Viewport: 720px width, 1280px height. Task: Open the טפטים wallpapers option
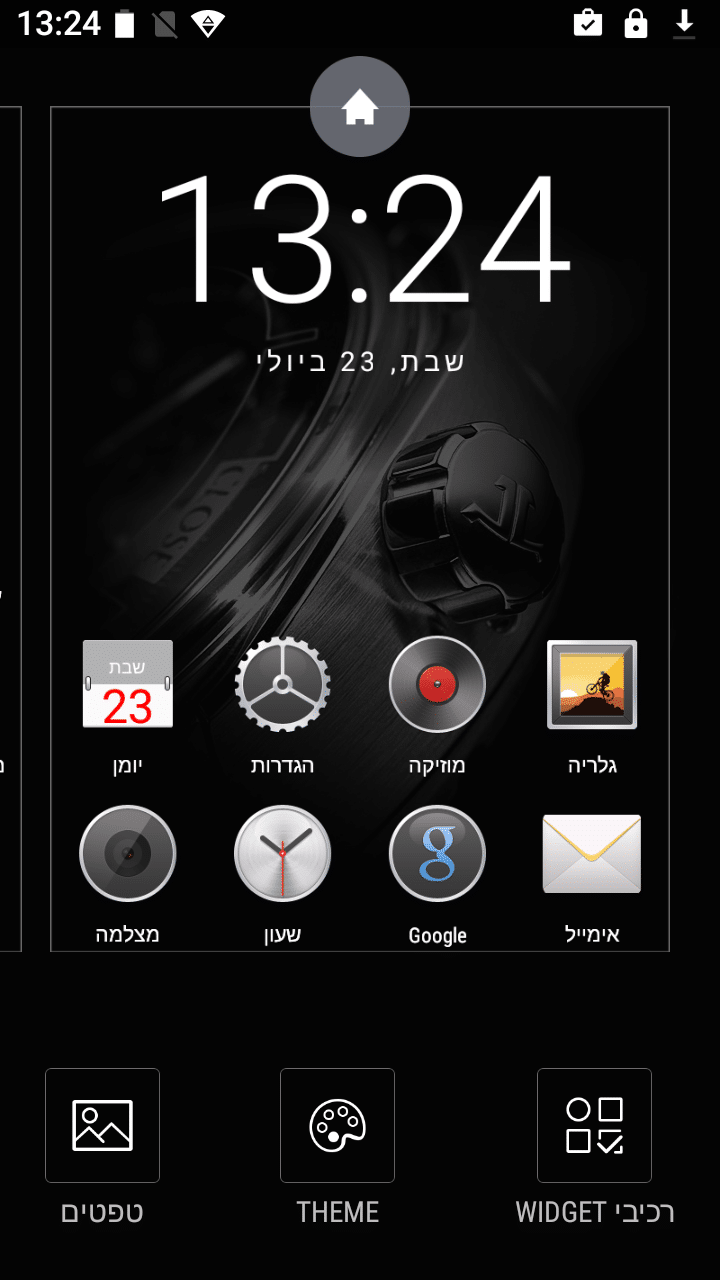point(102,1125)
